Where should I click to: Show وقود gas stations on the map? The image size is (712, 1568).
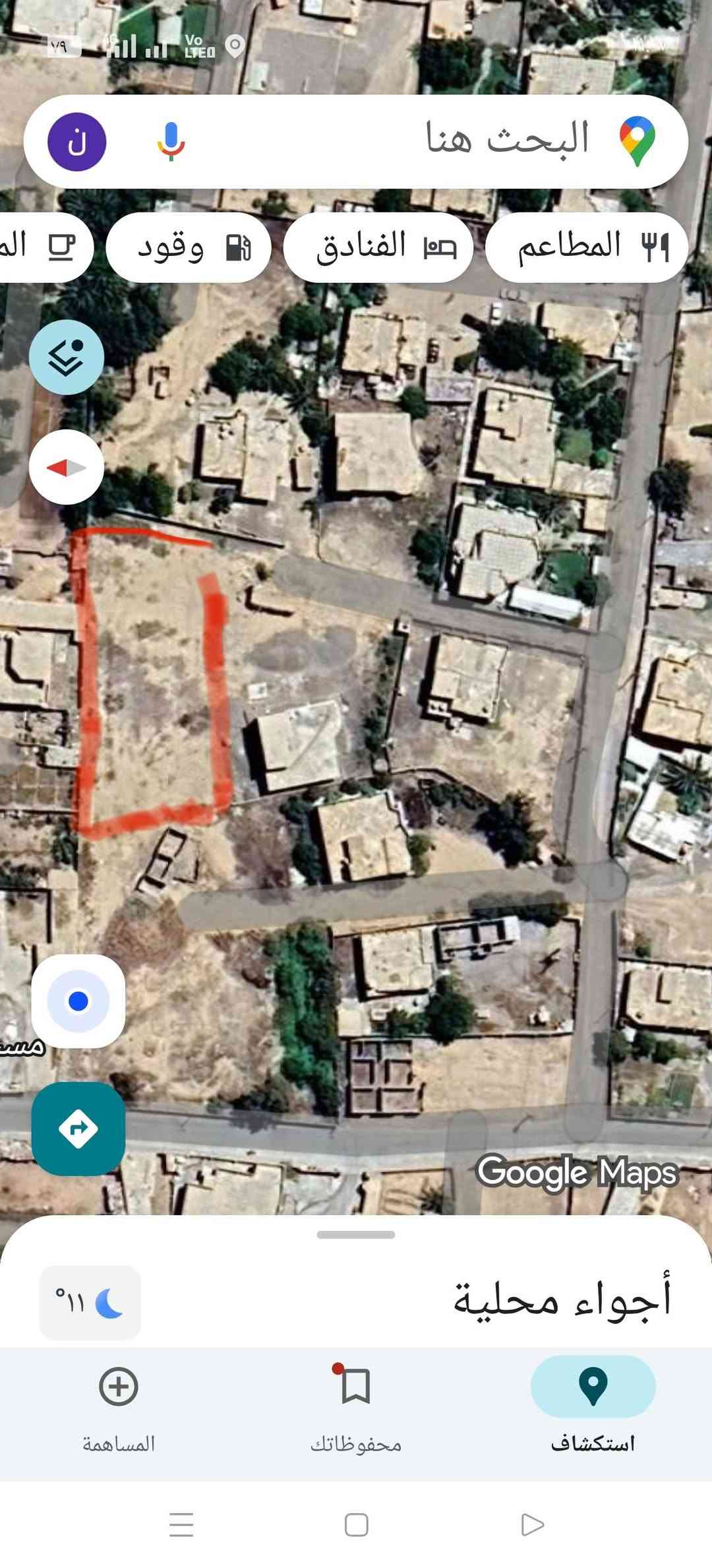click(x=189, y=247)
